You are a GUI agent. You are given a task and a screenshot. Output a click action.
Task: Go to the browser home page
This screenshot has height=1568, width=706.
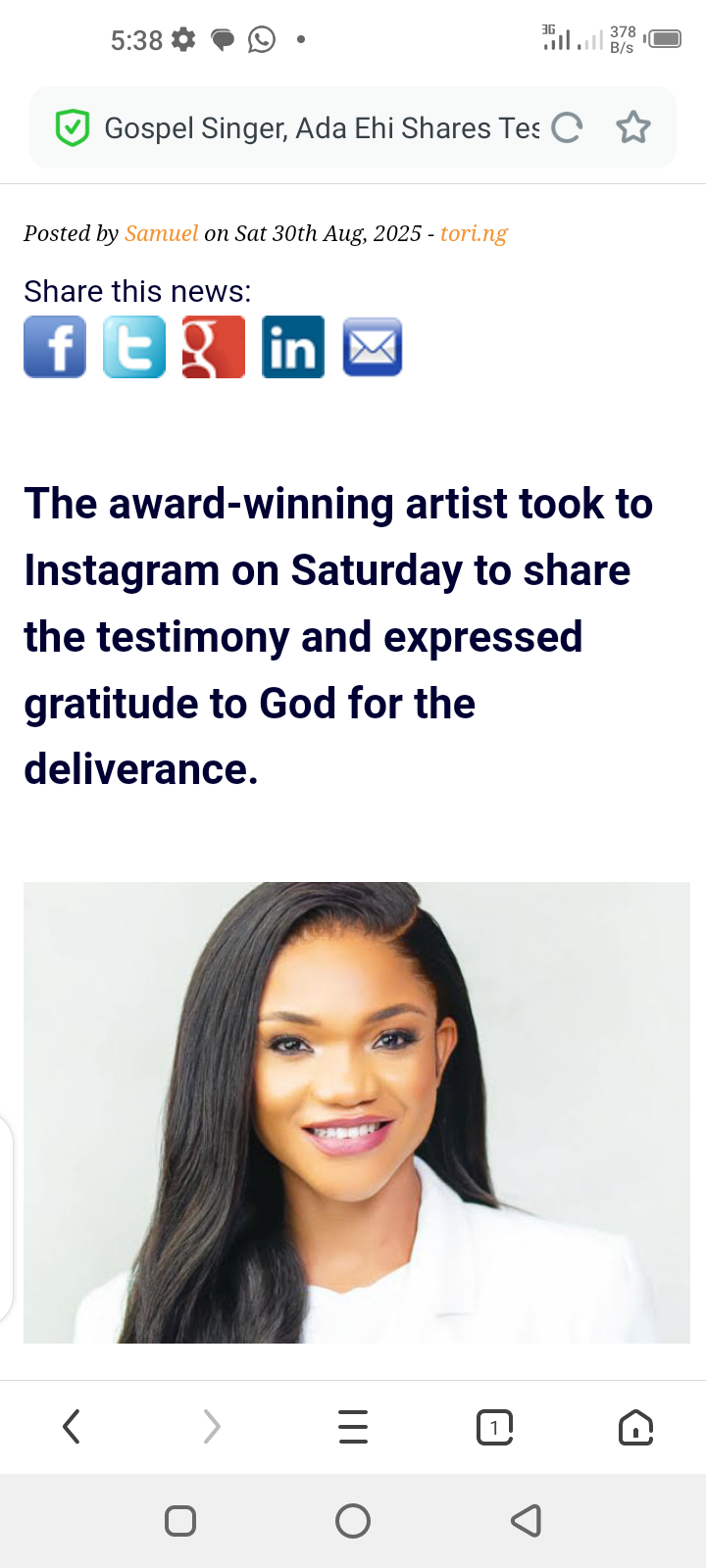click(x=635, y=1427)
